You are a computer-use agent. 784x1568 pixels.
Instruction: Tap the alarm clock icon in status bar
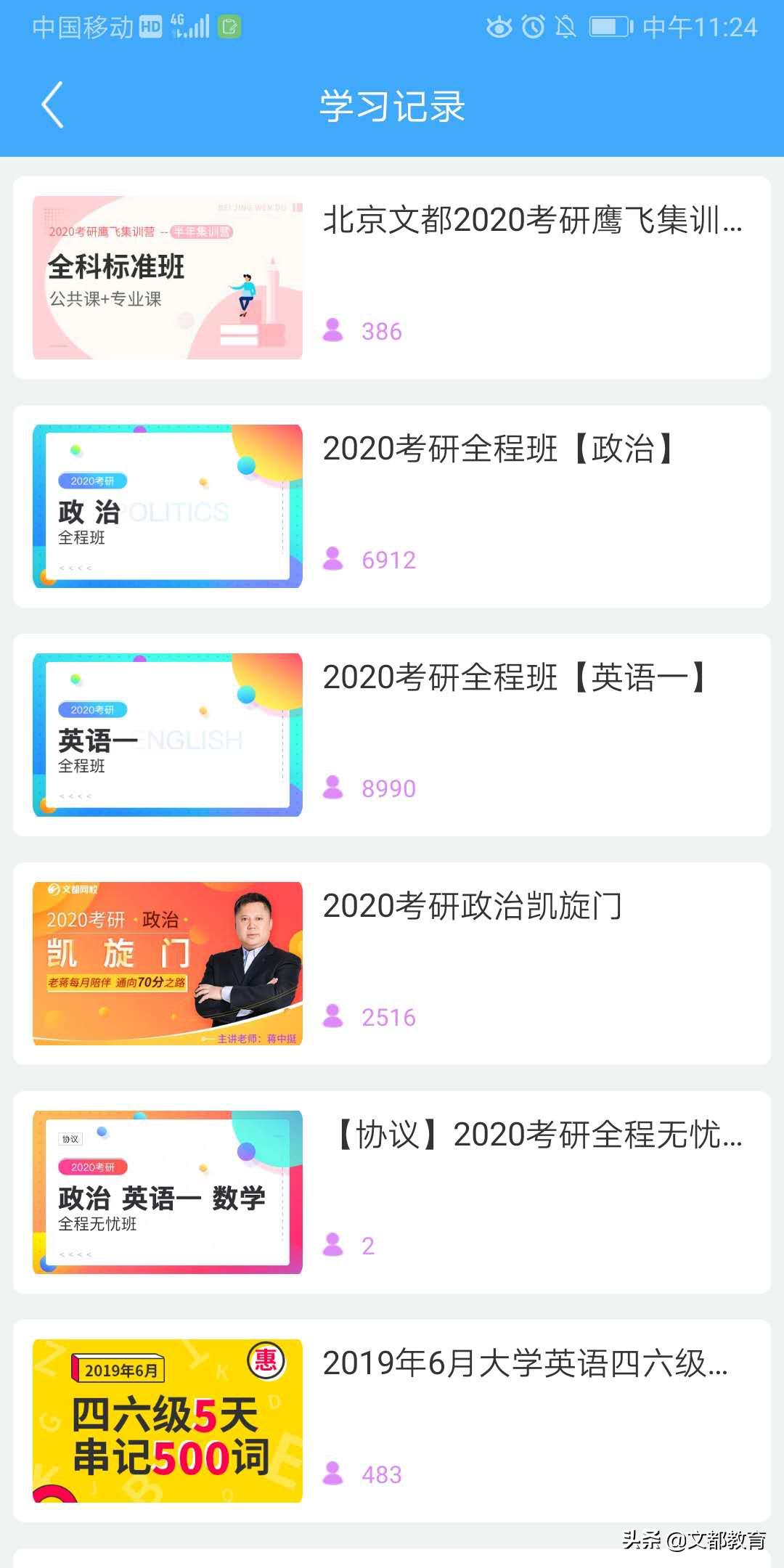pyautogui.click(x=532, y=26)
